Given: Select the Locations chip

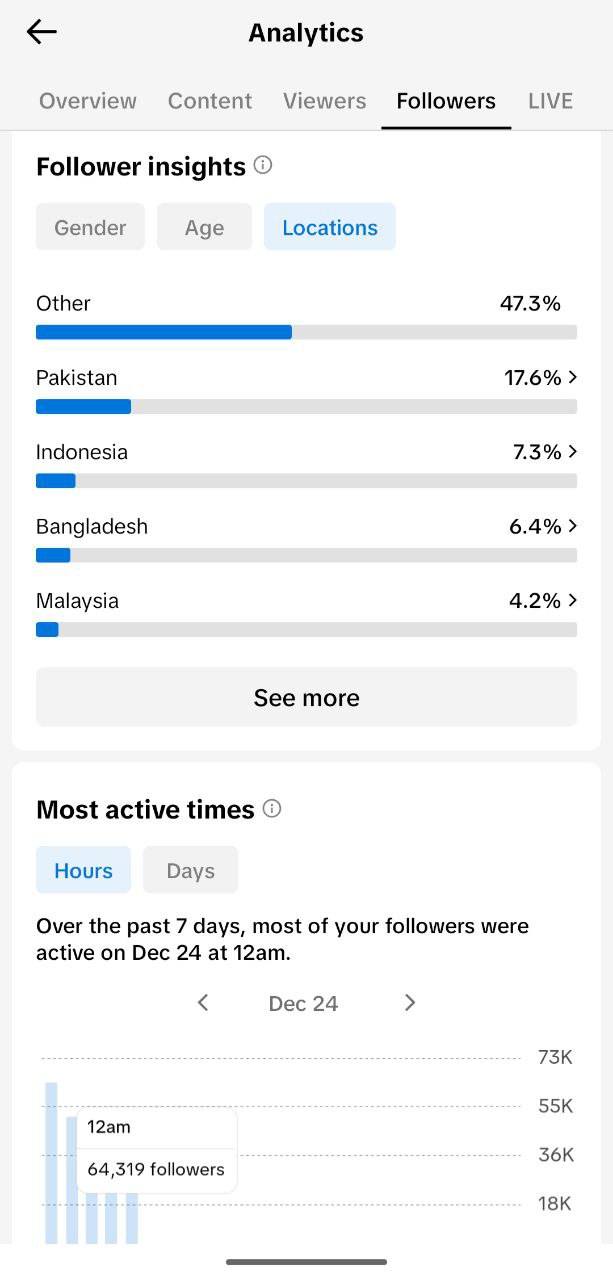Looking at the screenshot, I should 330,227.
